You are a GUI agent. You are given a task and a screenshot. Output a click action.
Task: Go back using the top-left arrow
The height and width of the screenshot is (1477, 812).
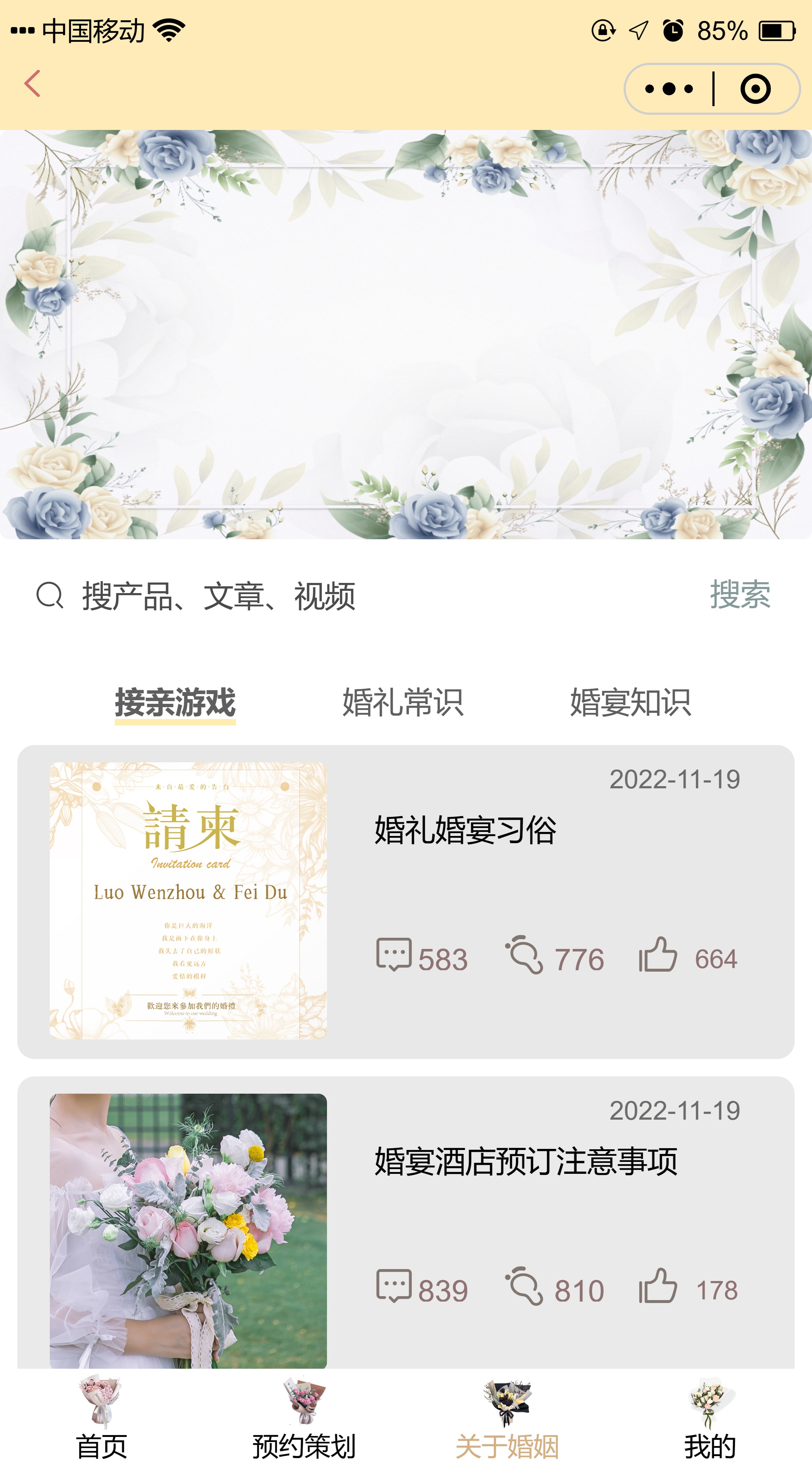33,84
